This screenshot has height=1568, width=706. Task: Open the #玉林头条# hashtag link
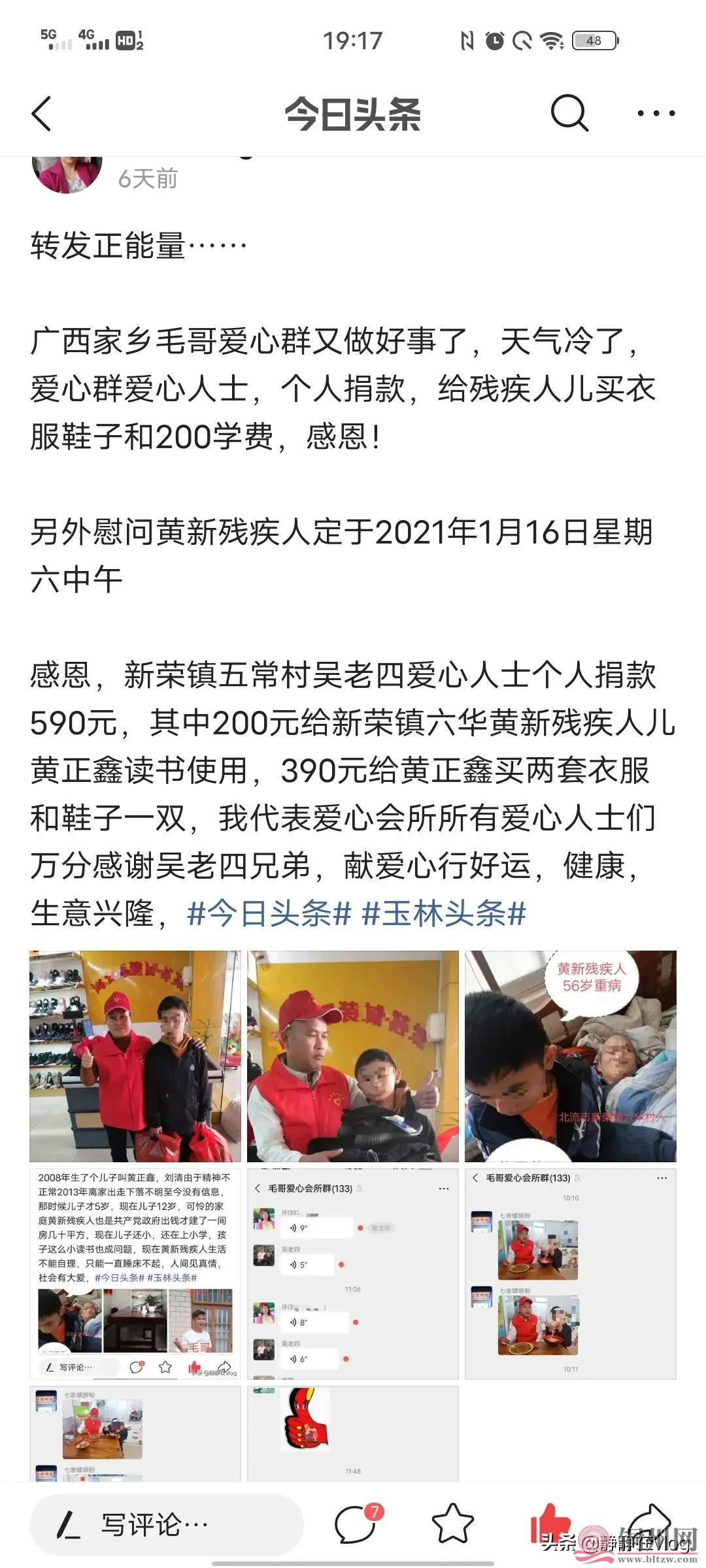(x=444, y=913)
